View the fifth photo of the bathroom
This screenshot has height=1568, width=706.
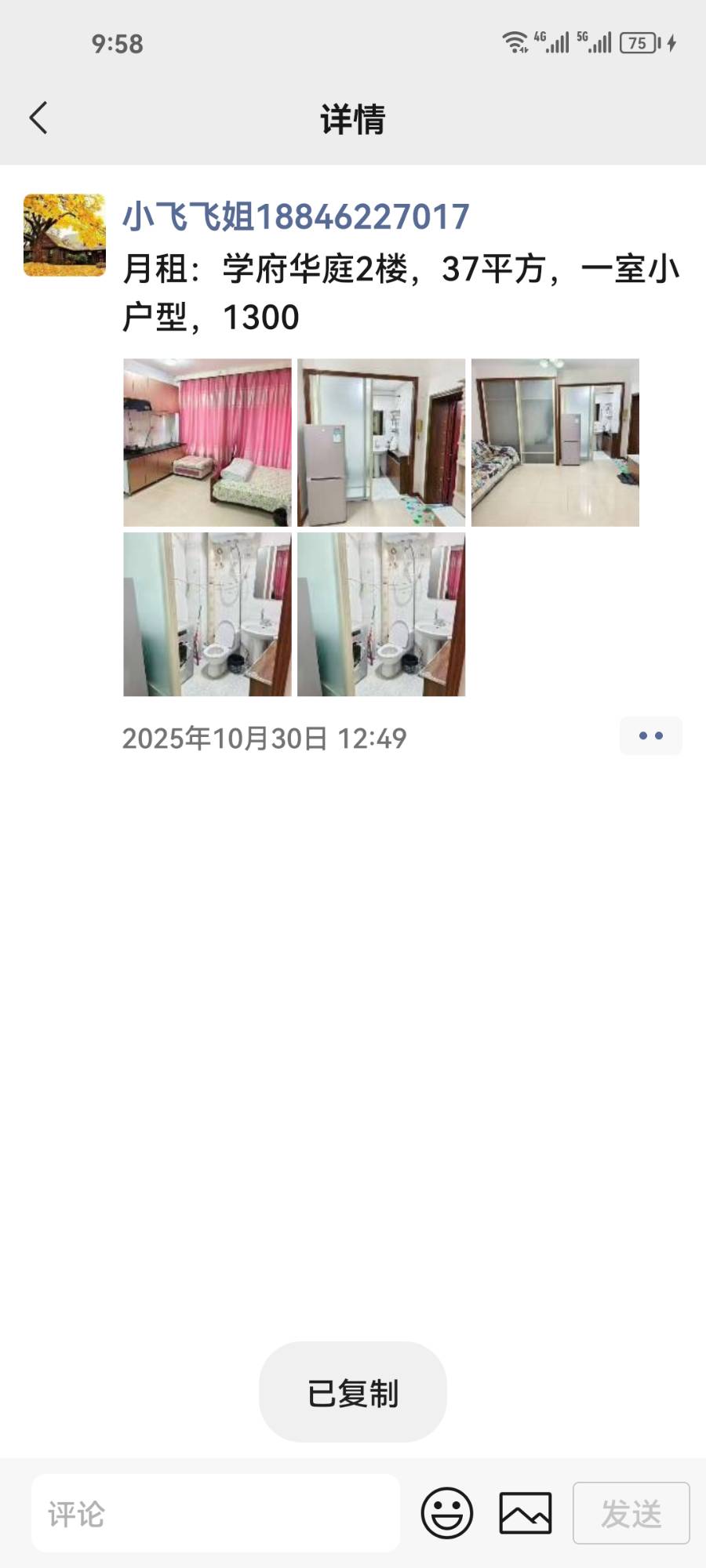[x=381, y=615]
